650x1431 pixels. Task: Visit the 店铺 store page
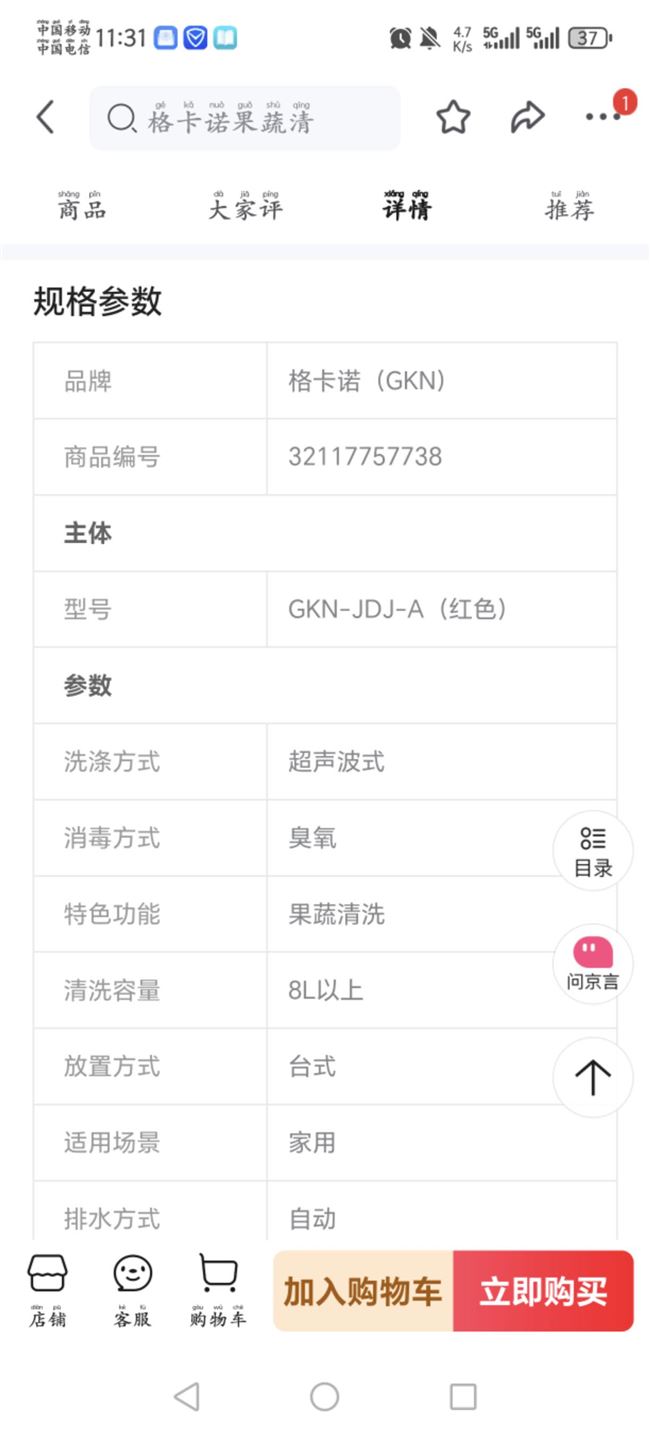(x=47, y=1290)
